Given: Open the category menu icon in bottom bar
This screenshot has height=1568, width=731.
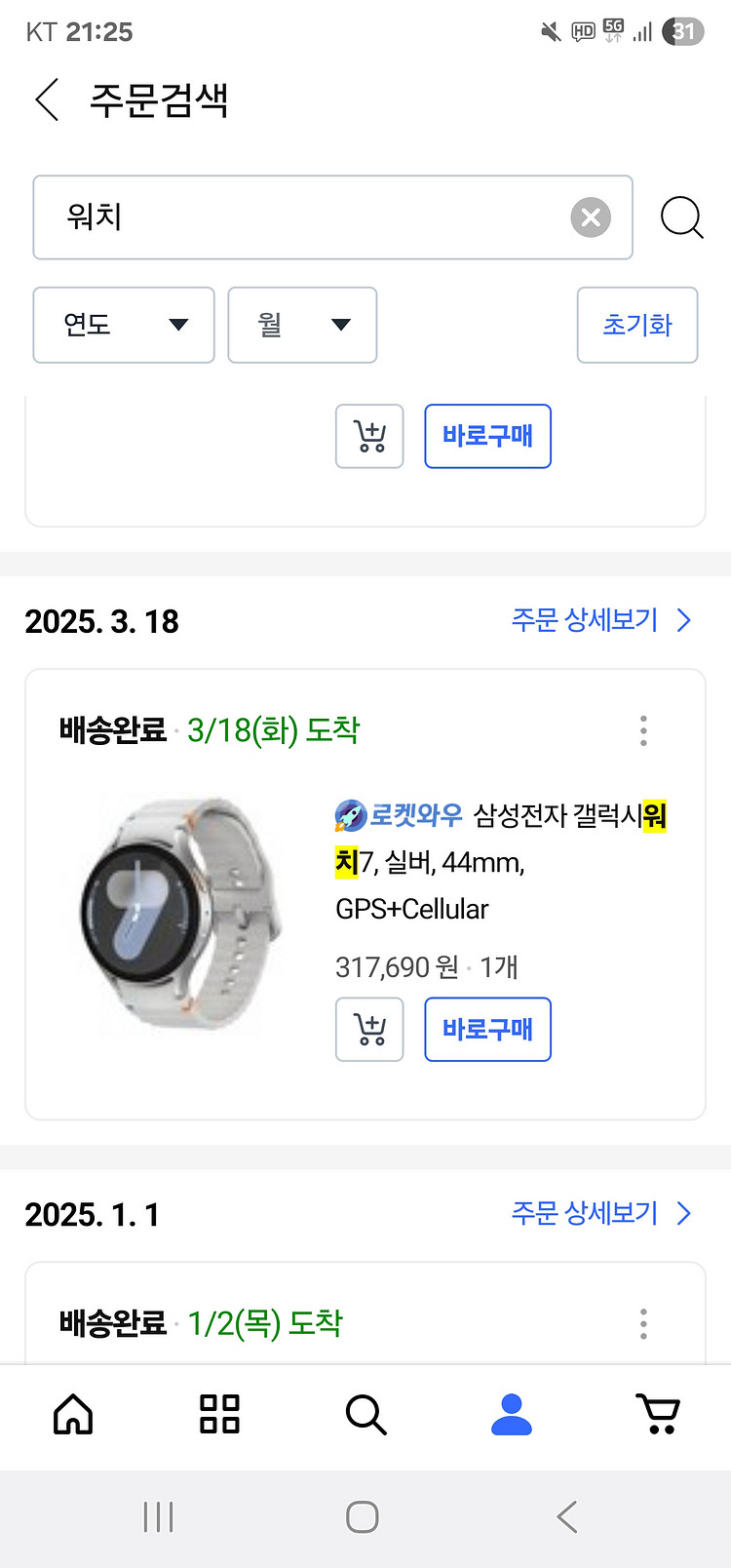Looking at the screenshot, I should coord(219,1414).
